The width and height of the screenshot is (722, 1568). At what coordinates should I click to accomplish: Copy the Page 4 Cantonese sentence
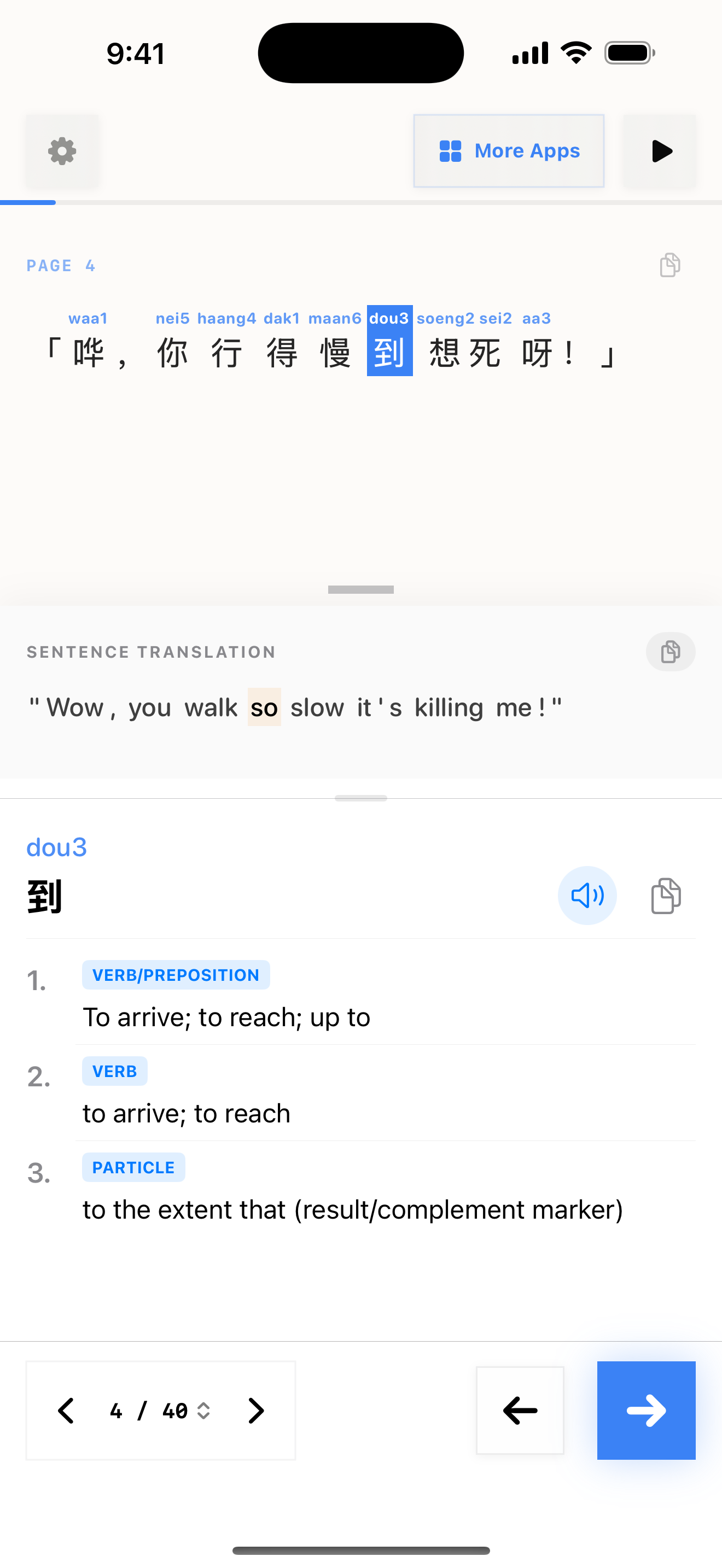(669, 265)
